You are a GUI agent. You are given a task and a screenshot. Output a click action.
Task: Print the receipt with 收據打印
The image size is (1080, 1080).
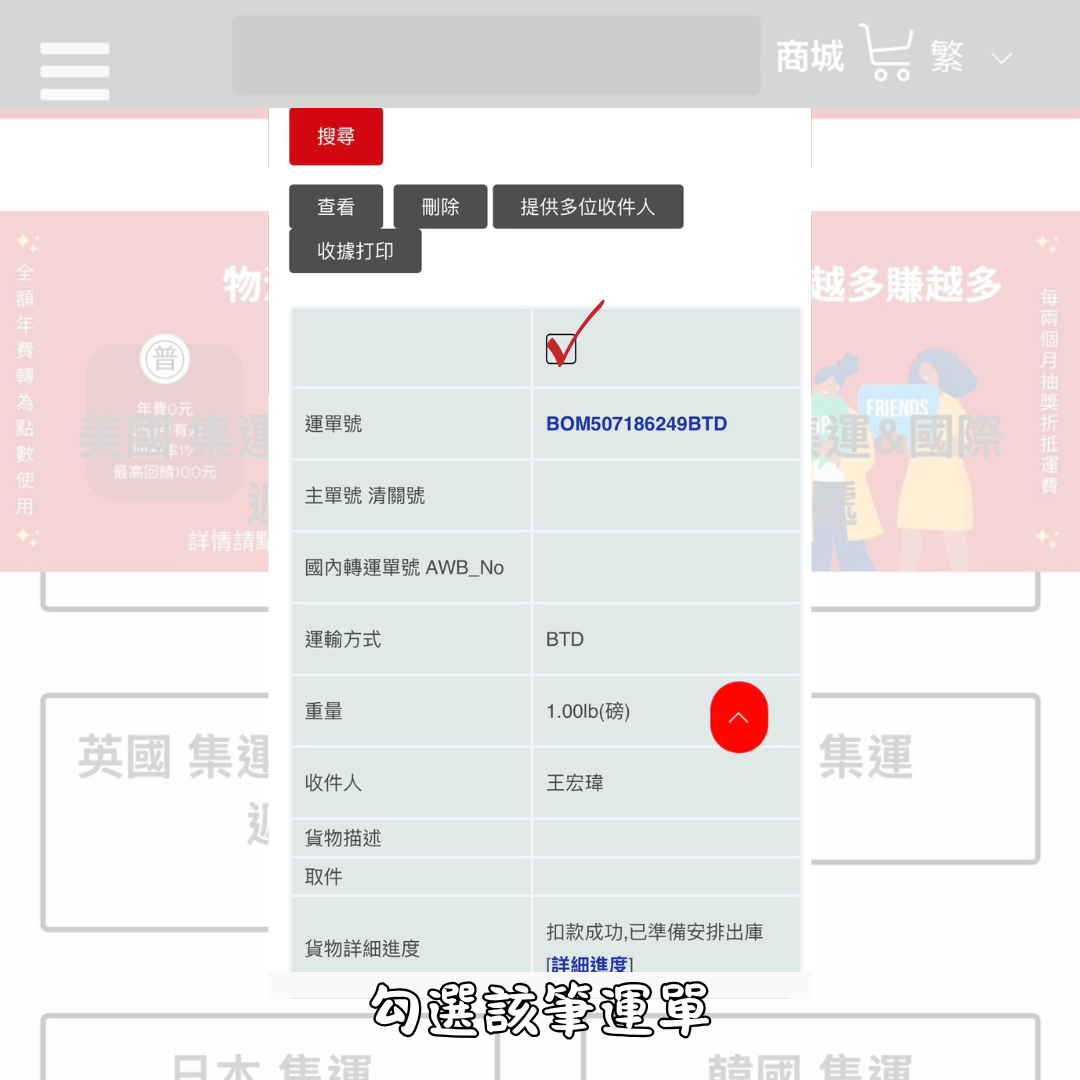coord(355,251)
